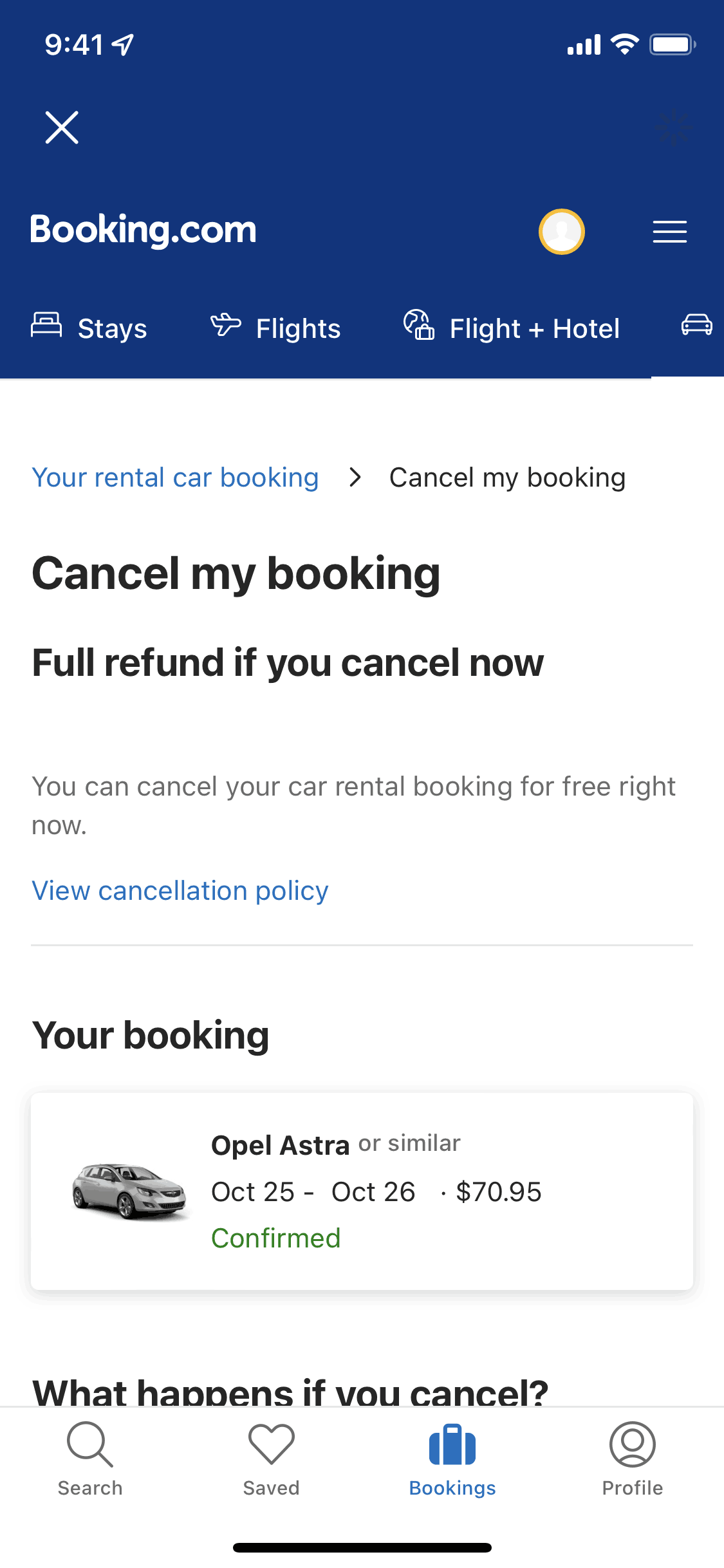Open the account avatar icon
This screenshot has width=724, height=1568.
pos(561,232)
